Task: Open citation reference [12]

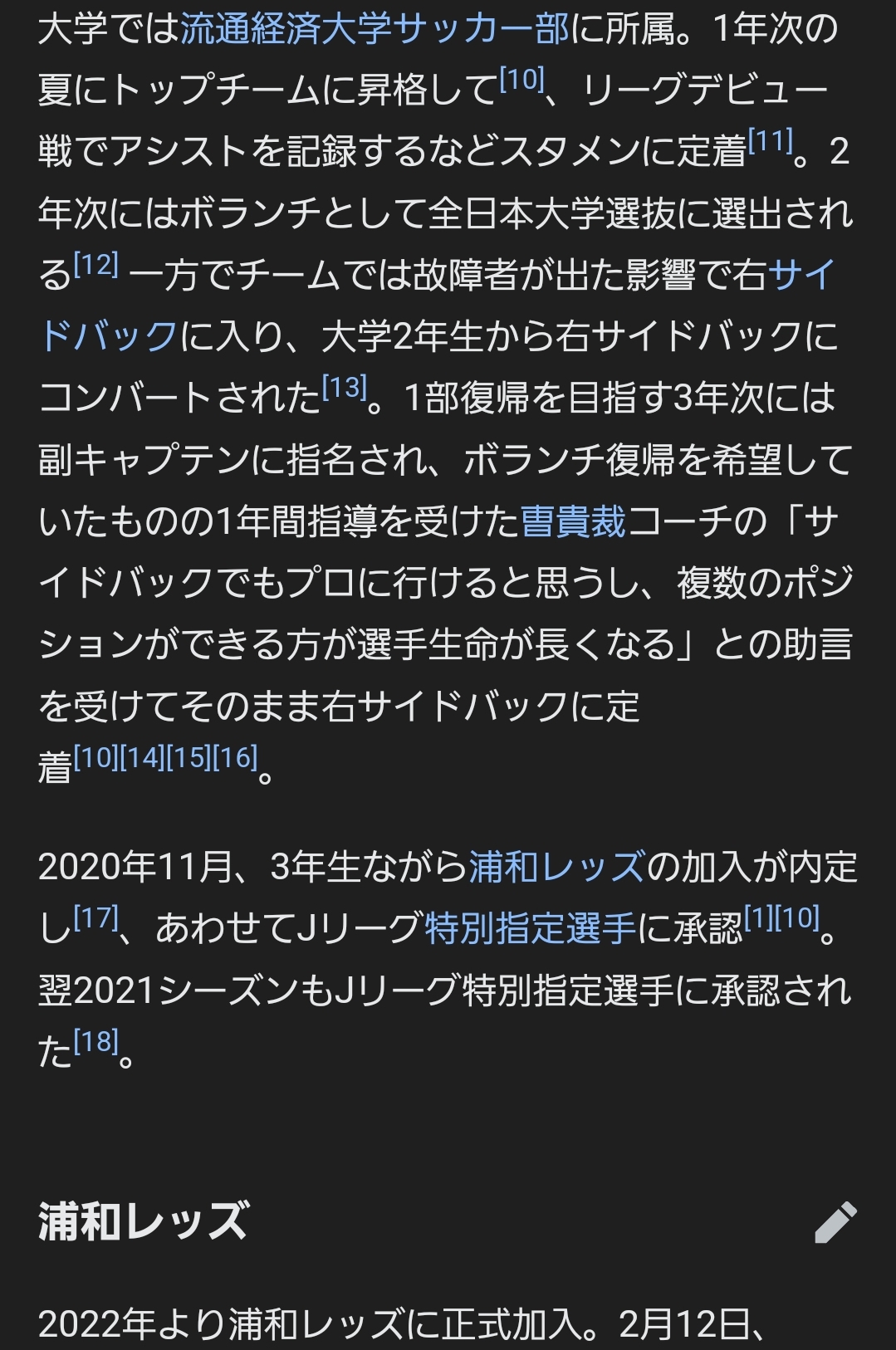Action: (x=96, y=265)
